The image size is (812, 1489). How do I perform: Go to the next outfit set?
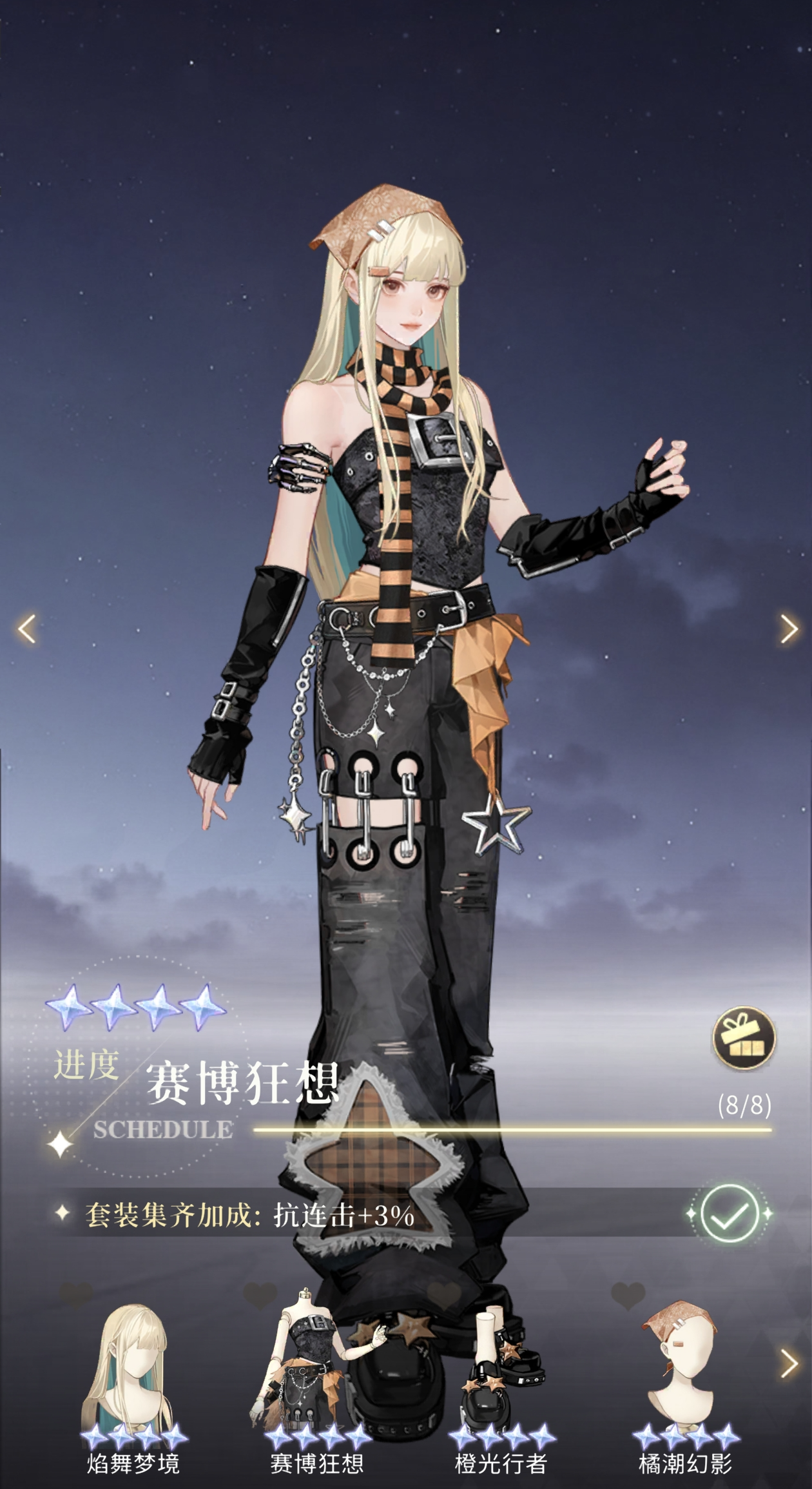tap(788, 628)
